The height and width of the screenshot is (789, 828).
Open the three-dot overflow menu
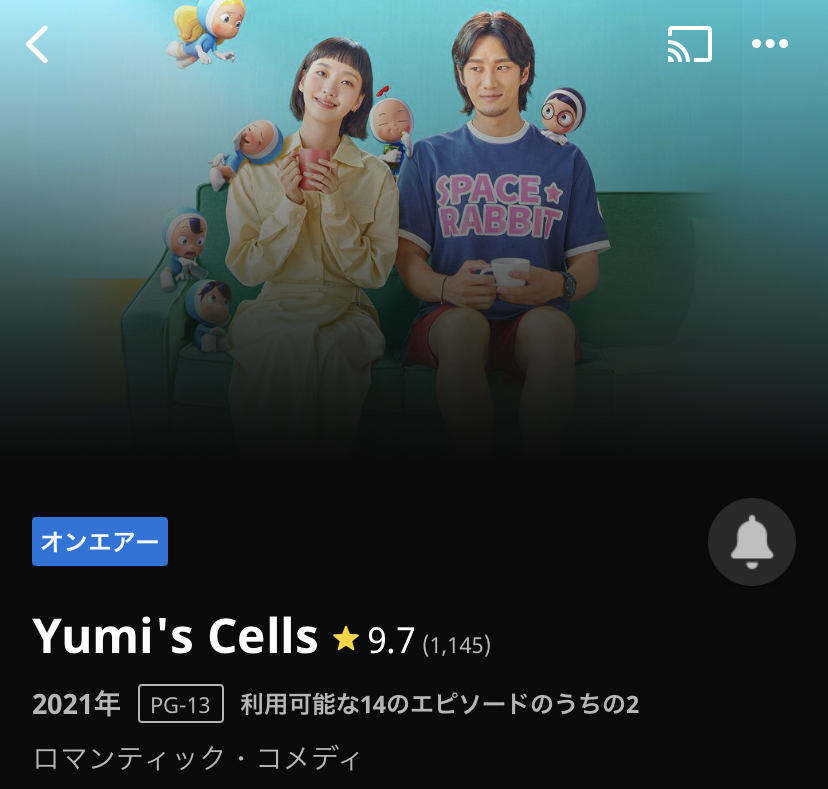click(769, 44)
